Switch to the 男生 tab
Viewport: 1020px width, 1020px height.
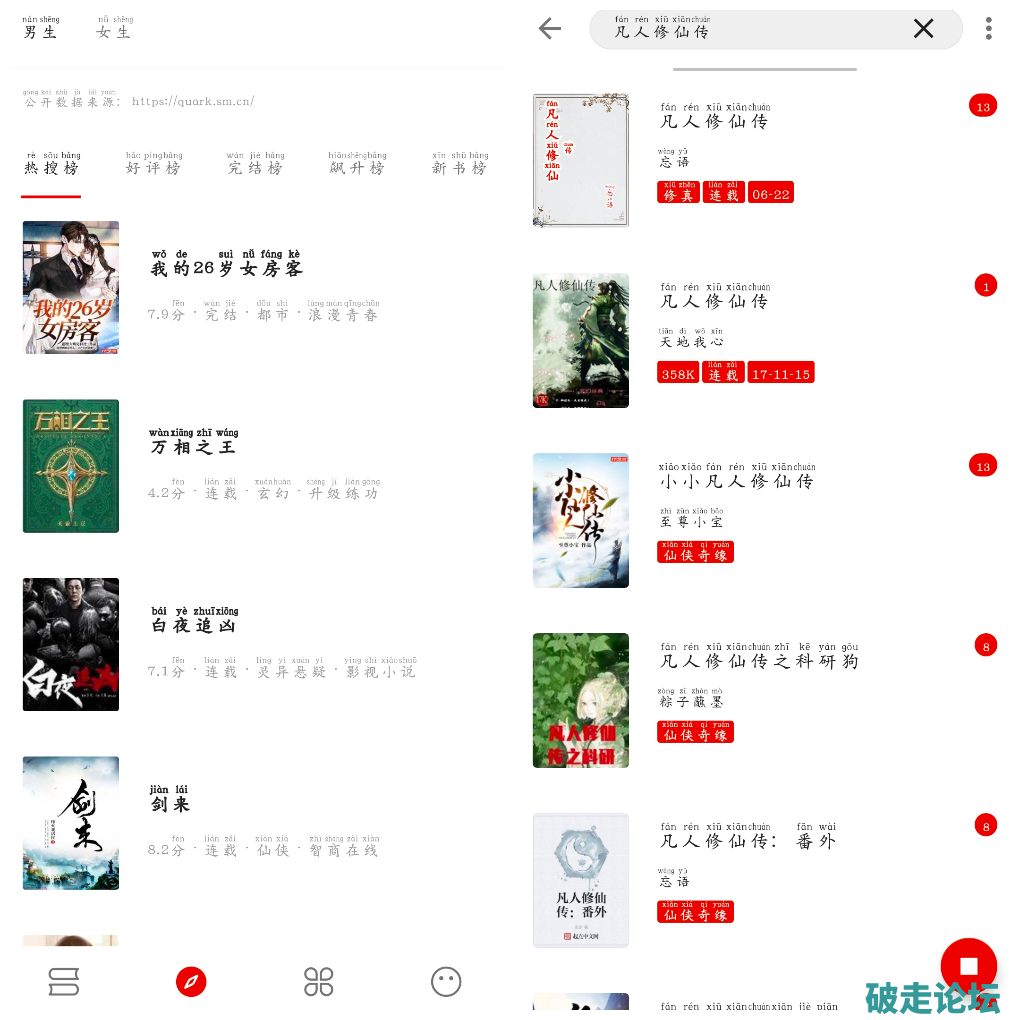(41, 29)
